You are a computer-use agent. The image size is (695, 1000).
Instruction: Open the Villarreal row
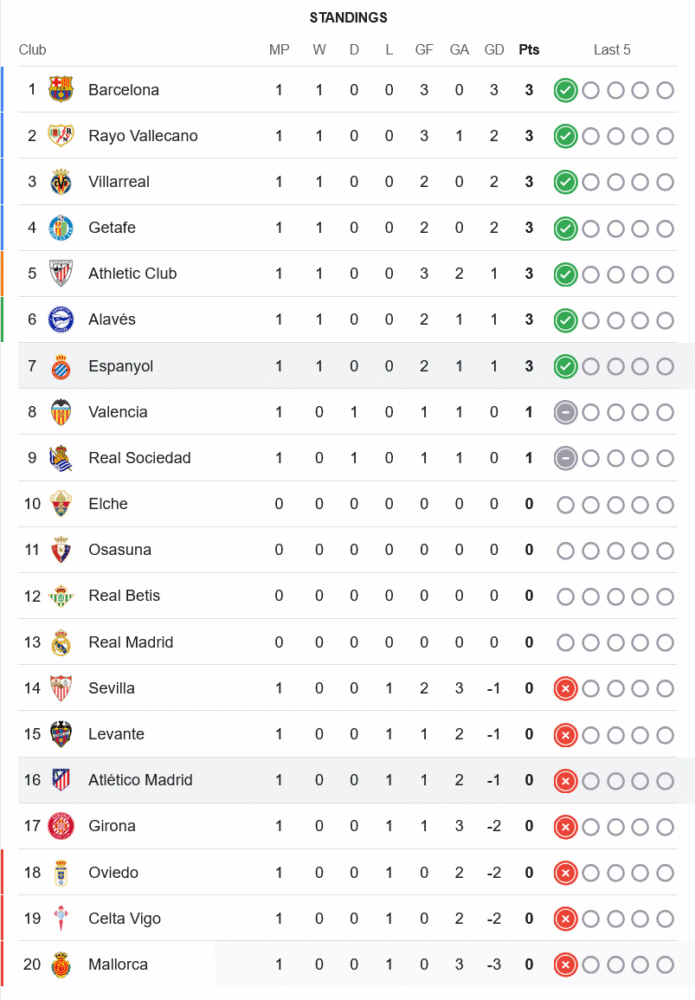pyautogui.click(x=118, y=182)
